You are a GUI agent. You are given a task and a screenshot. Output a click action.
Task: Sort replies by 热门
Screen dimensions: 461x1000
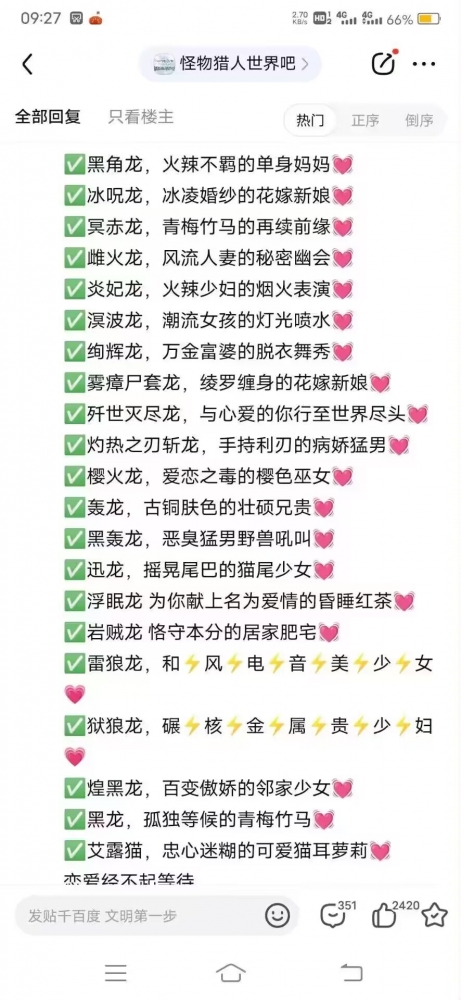tap(311, 120)
